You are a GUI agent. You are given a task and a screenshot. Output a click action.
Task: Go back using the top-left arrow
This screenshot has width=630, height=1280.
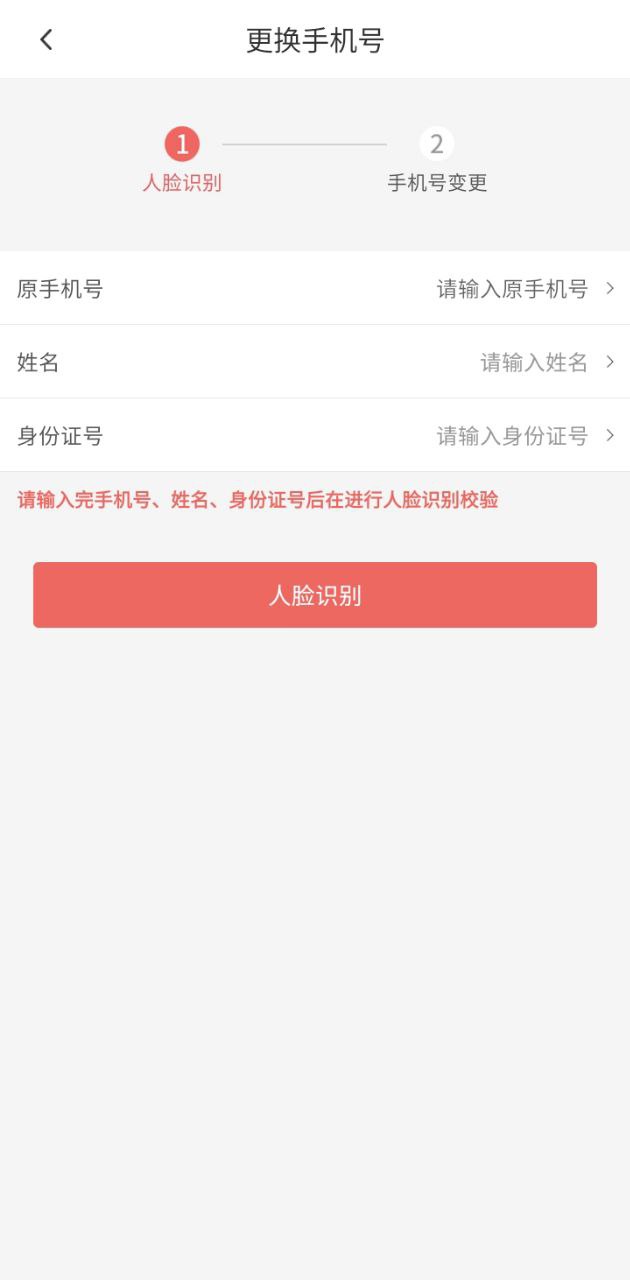46,40
